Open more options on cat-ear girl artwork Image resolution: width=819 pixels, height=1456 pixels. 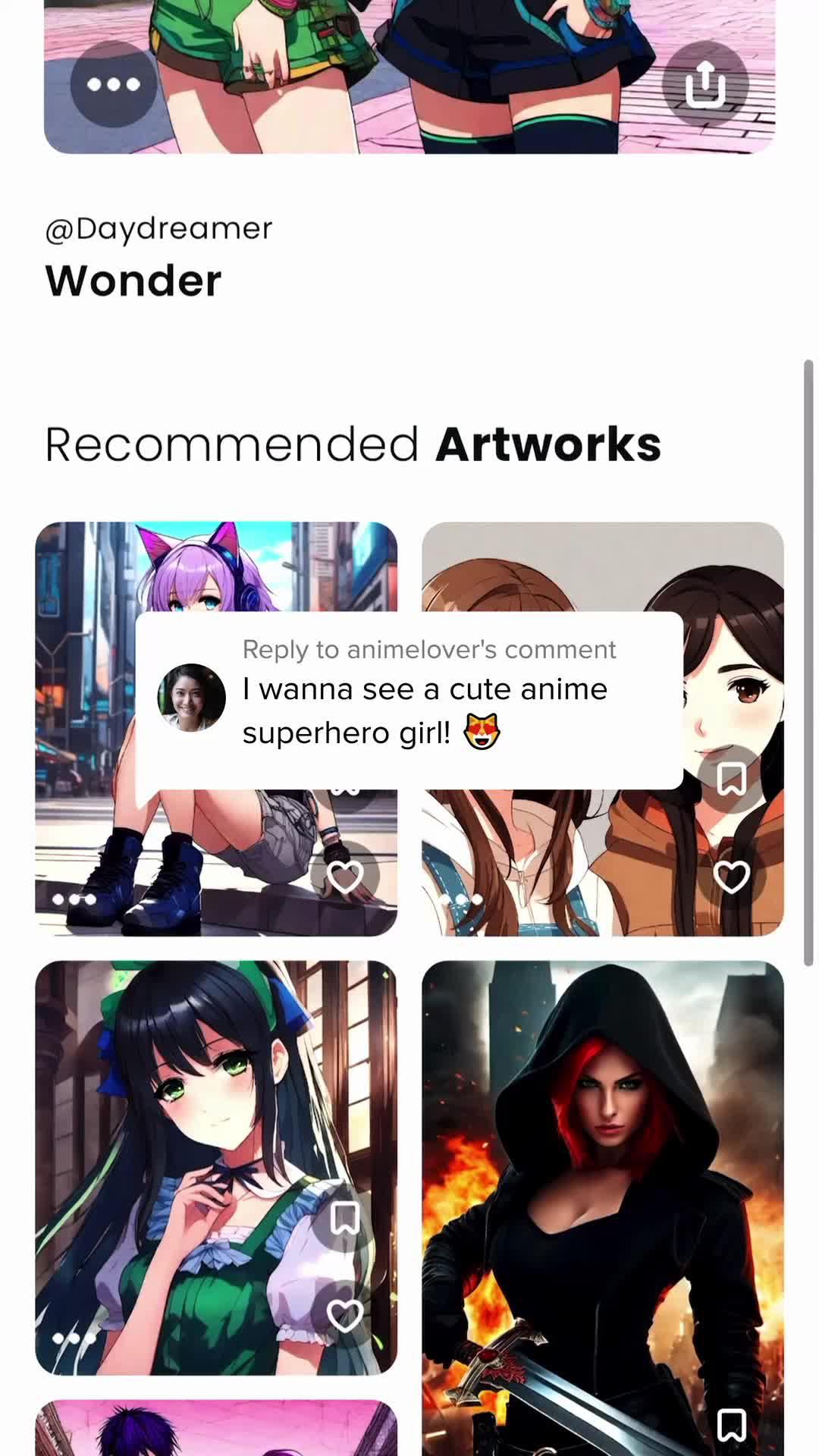pos(75,899)
